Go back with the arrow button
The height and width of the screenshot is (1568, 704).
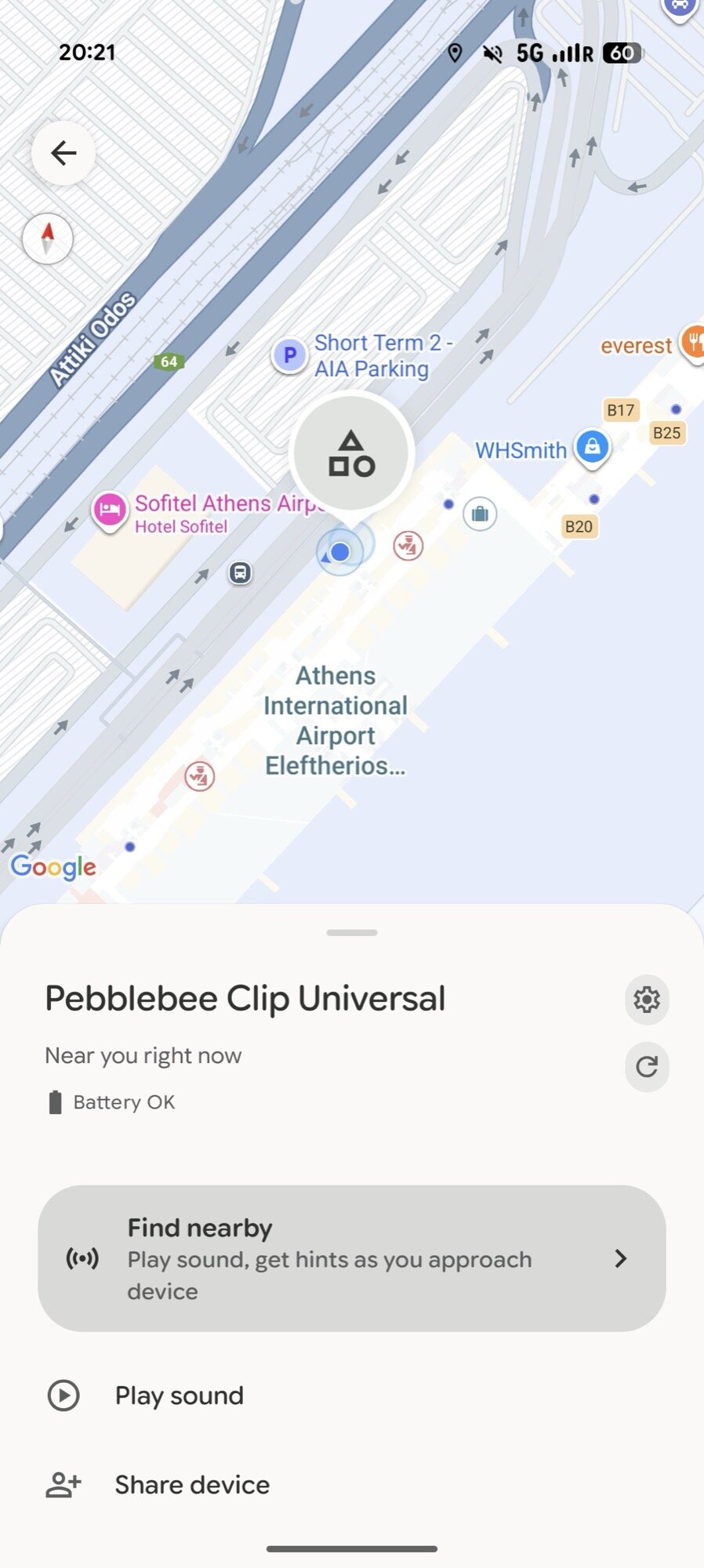pyautogui.click(x=63, y=153)
